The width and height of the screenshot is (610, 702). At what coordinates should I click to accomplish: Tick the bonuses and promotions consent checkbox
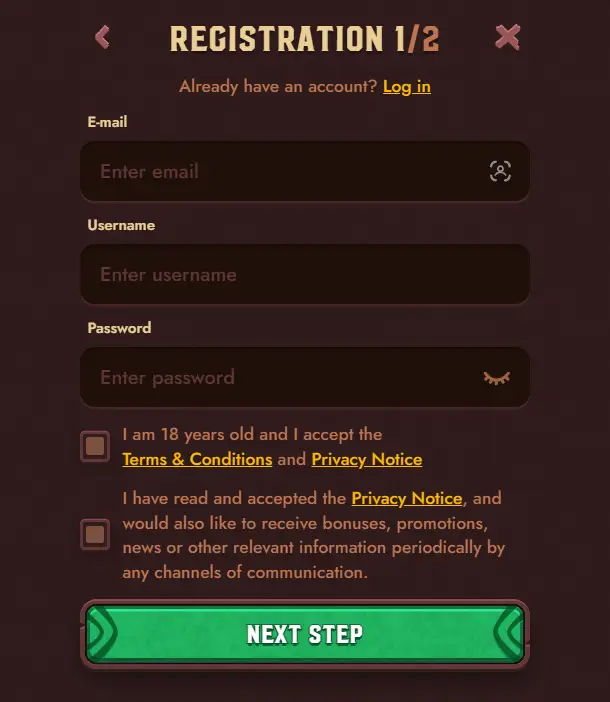coord(95,535)
